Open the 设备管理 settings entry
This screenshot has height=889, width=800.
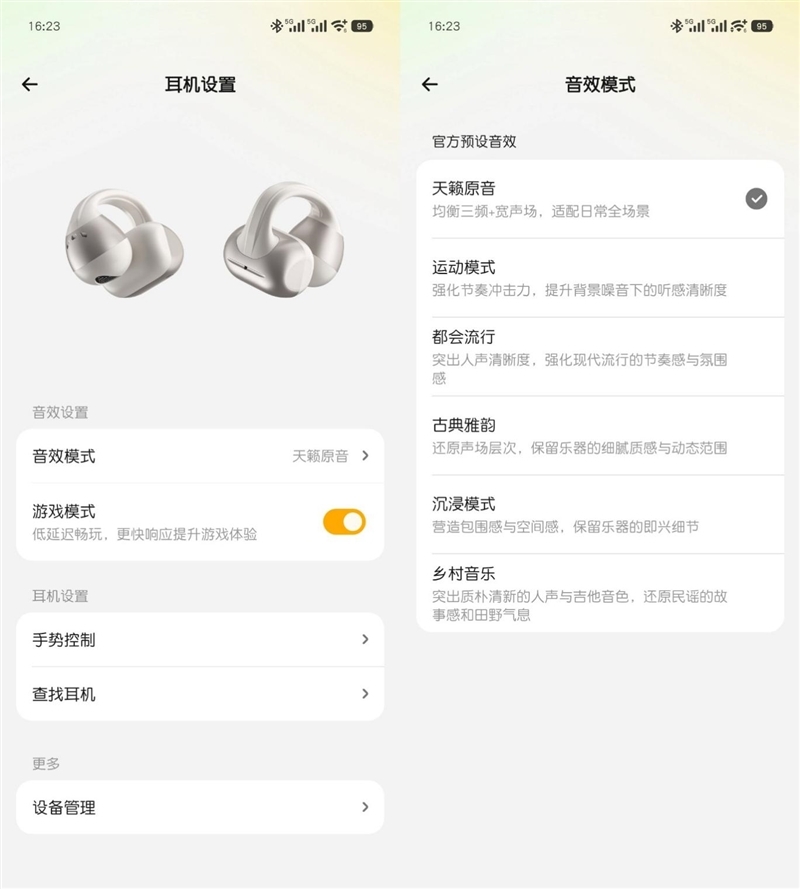tap(200, 807)
